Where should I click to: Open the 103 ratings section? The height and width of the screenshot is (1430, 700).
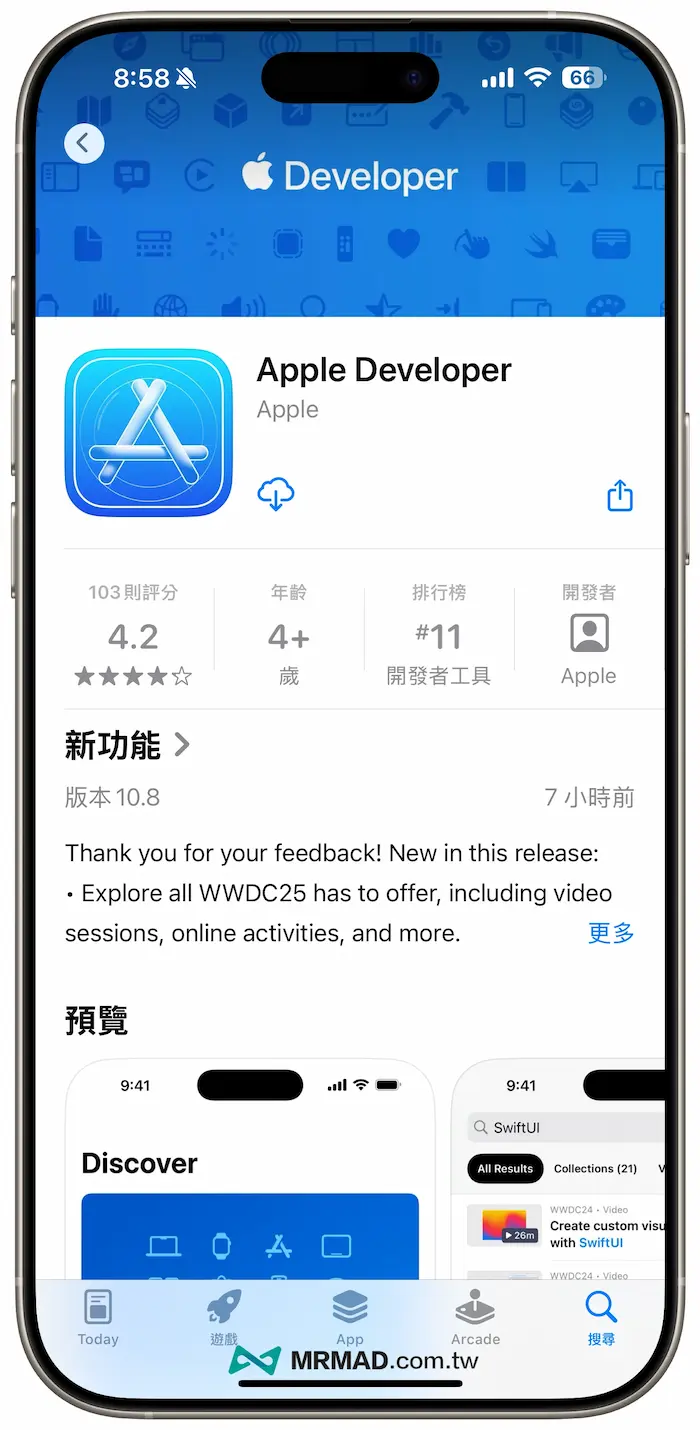133,636
